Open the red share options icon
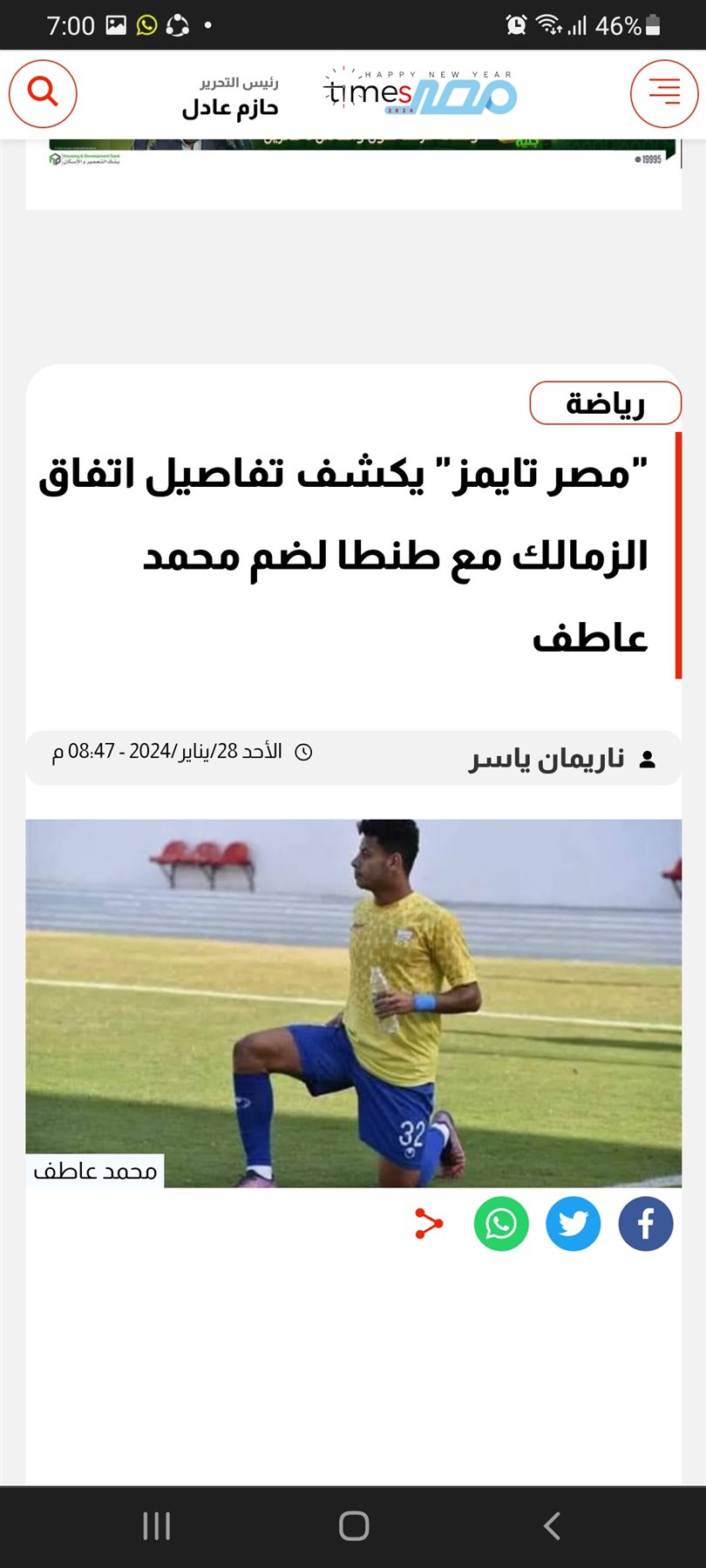Viewport: 706px width, 1568px height. tap(428, 1224)
